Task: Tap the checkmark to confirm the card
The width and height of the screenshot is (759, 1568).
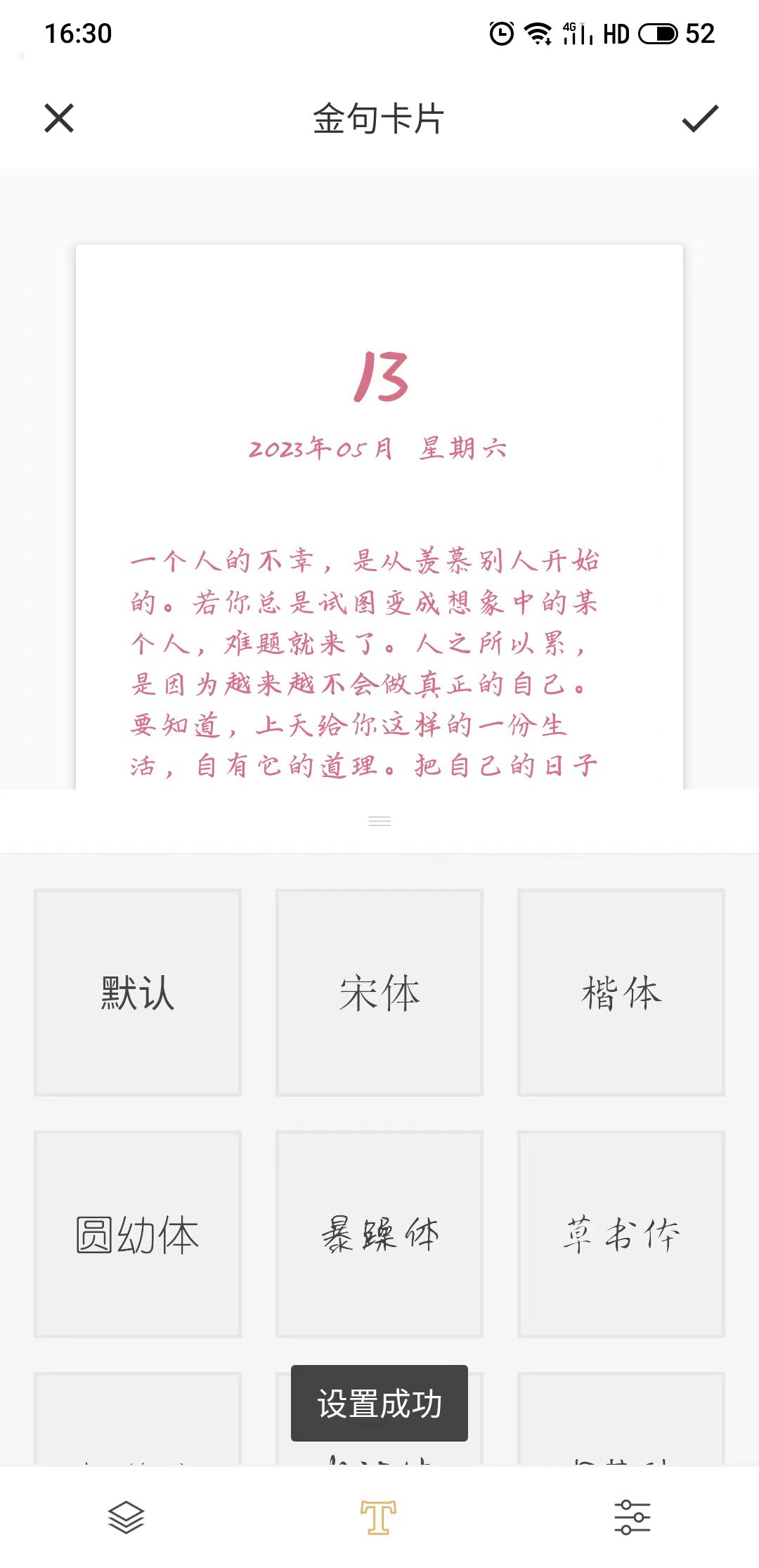Action: tap(700, 119)
